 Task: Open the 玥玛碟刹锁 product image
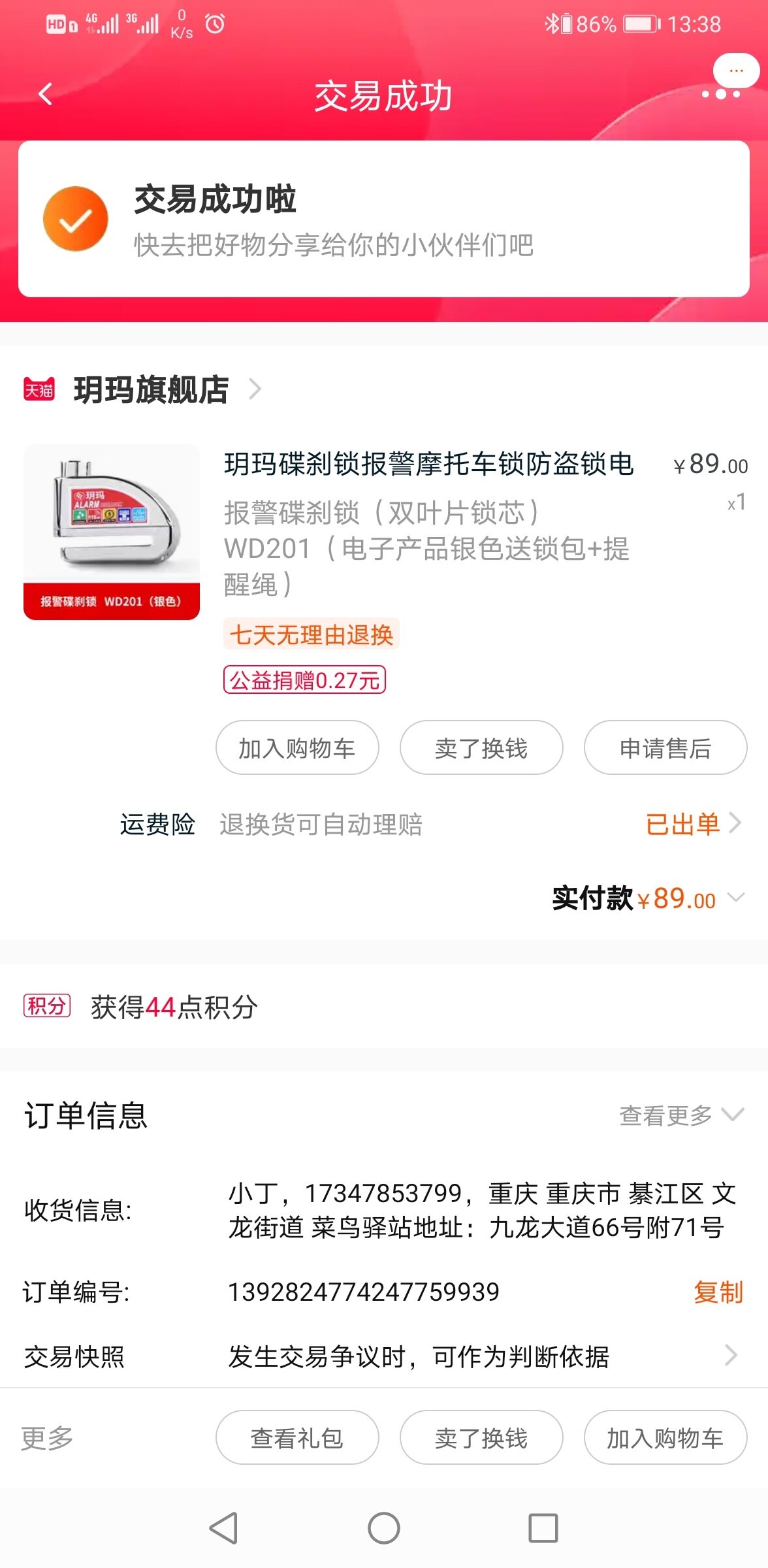click(x=112, y=531)
